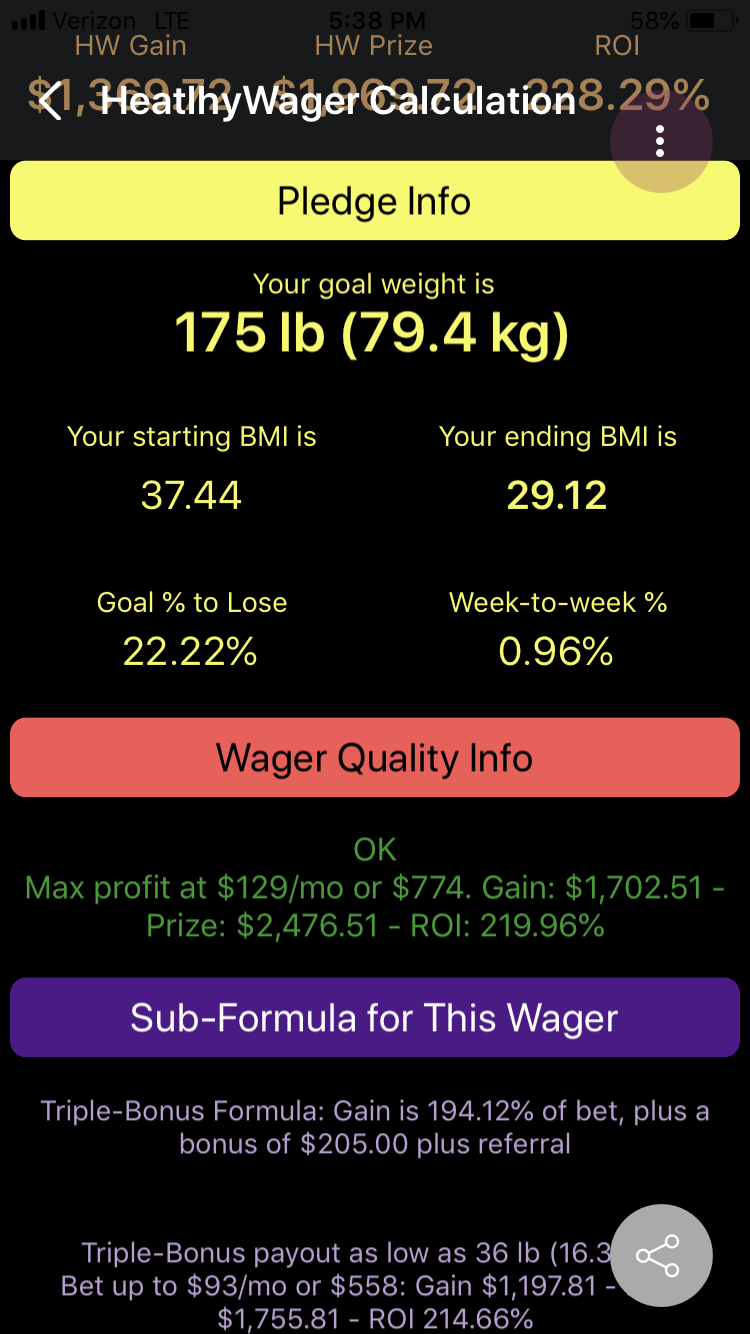Screen dimensions: 750x1334
Task: Open the three-dot overflow menu
Action: (660, 142)
